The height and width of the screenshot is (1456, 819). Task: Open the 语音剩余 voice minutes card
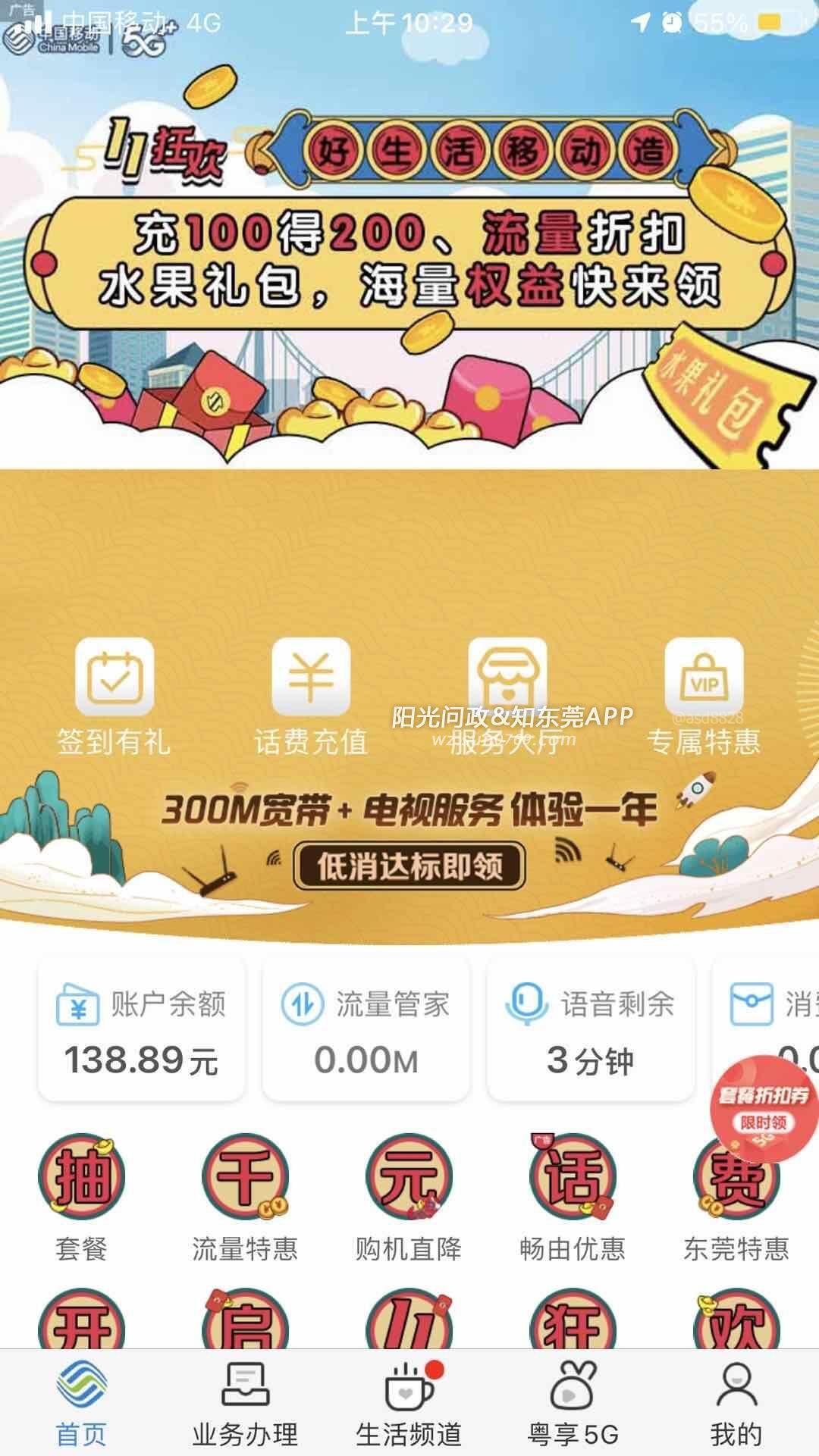[x=590, y=1030]
